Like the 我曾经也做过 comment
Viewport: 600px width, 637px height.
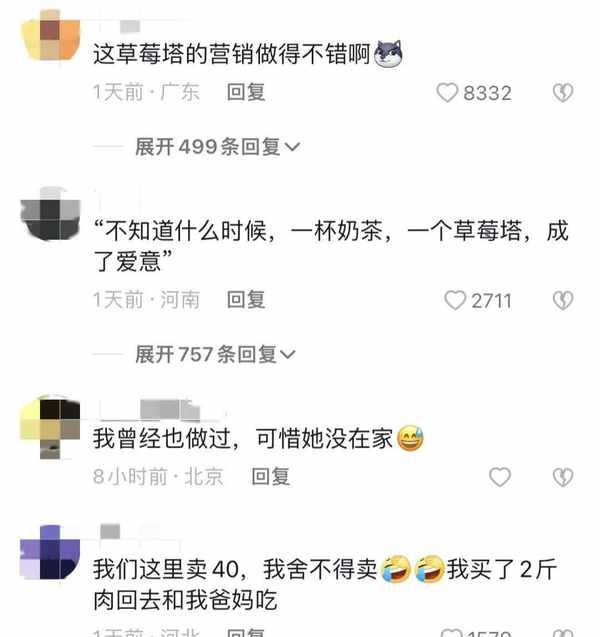[x=500, y=477]
